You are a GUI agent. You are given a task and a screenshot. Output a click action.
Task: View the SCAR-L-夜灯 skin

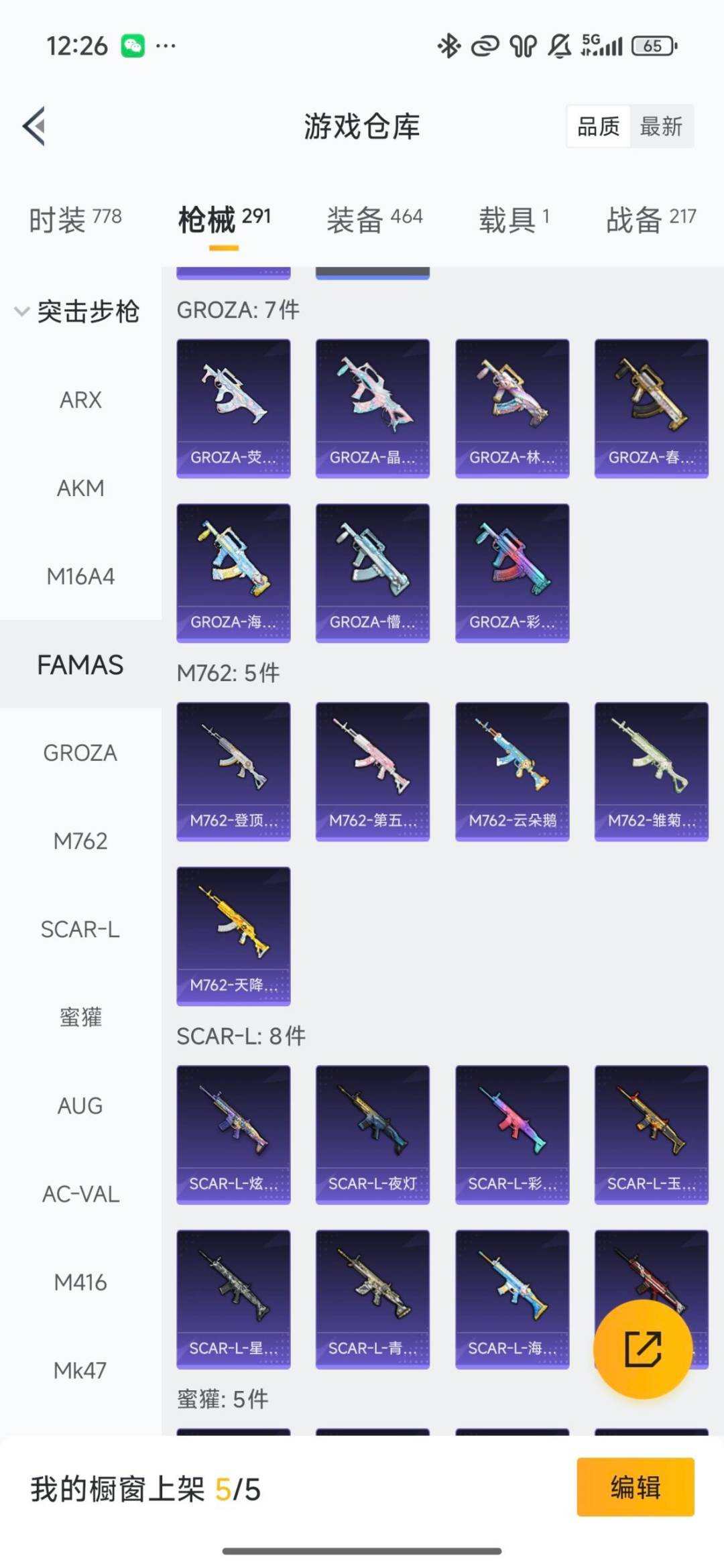coord(373,1134)
